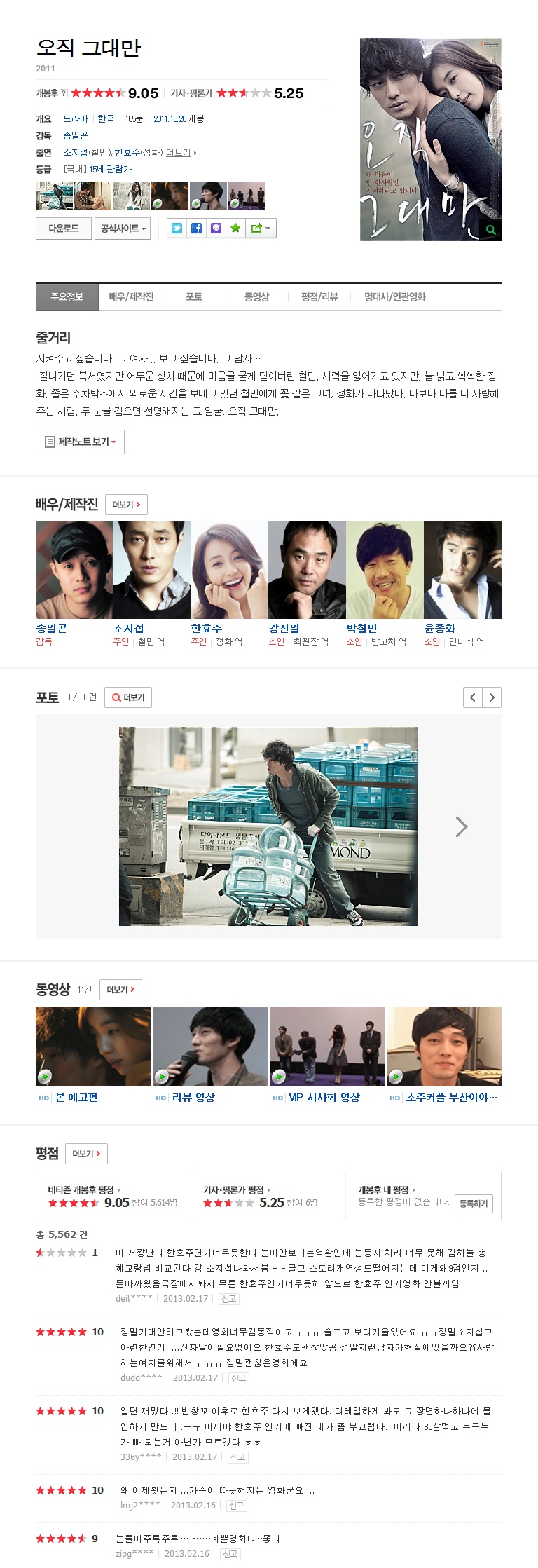This screenshot has width=538, height=1568.
Task: Open actress 한효주's profile
Action: pos(207,629)
